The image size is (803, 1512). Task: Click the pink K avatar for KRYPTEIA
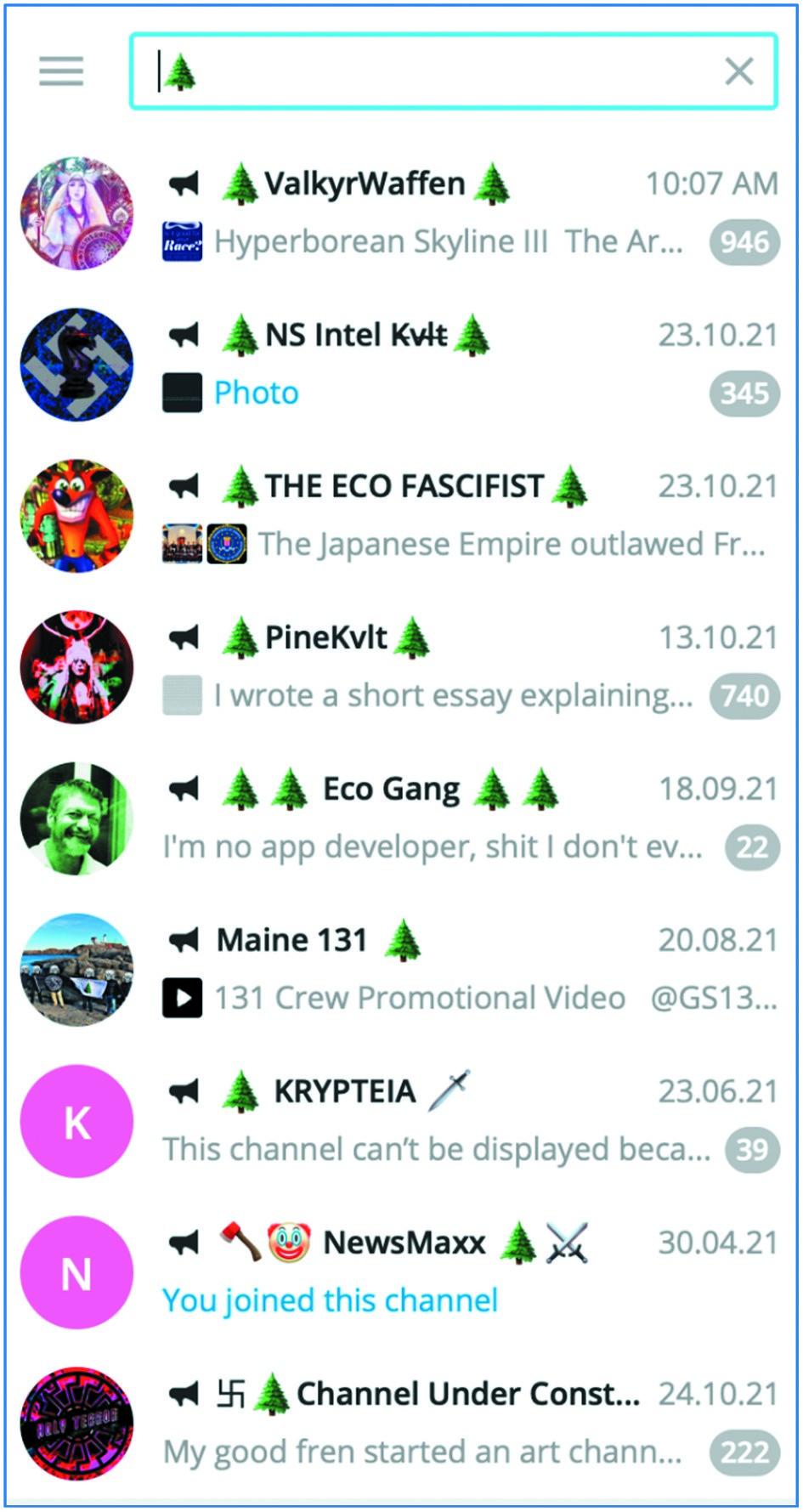(76, 1122)
